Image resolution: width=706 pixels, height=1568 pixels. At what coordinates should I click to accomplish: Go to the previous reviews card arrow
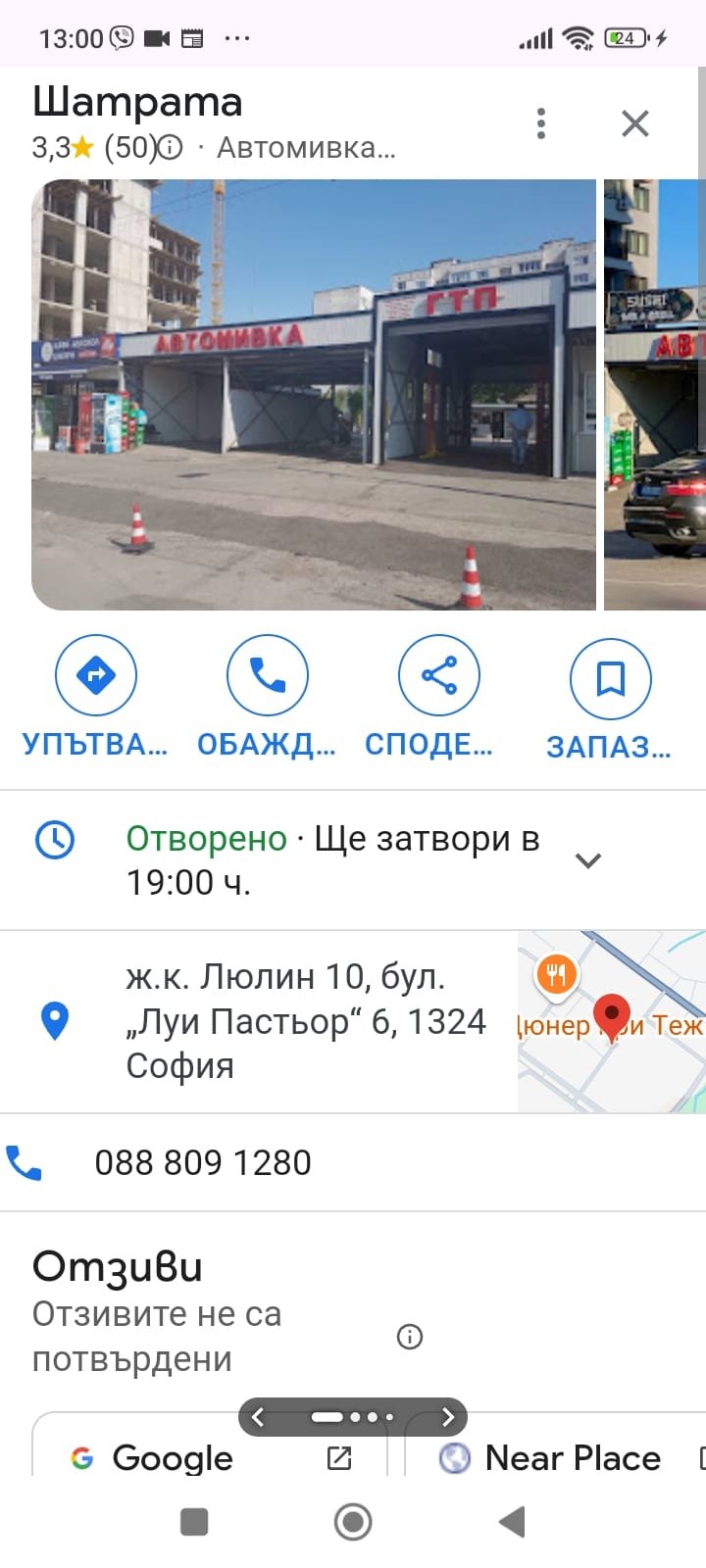pyautogui.click(x=259, y=1416)
